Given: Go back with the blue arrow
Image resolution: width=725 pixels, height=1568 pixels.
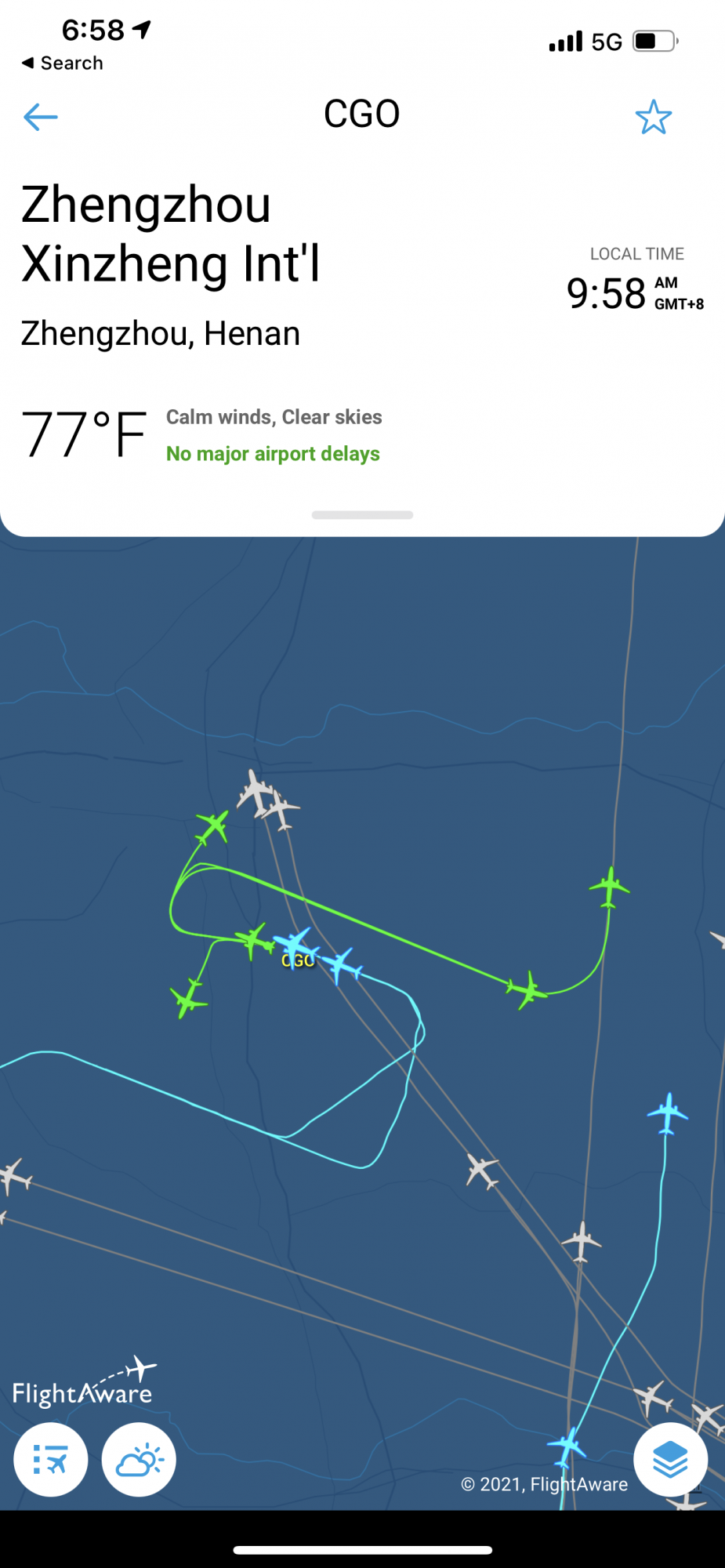Looking at the screenshot, I should click(x=41, y=118).
